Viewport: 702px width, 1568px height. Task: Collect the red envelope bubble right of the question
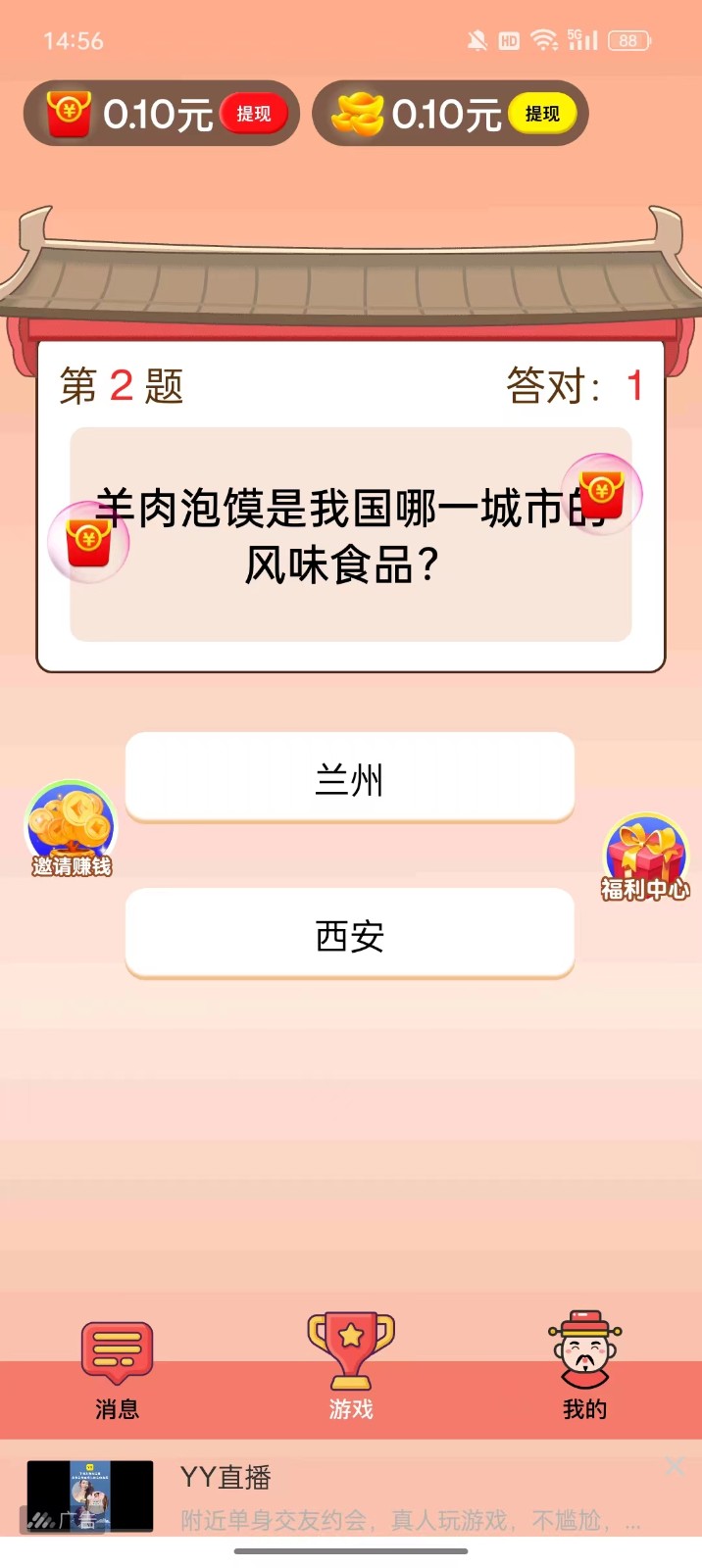(x=602, y=493)
